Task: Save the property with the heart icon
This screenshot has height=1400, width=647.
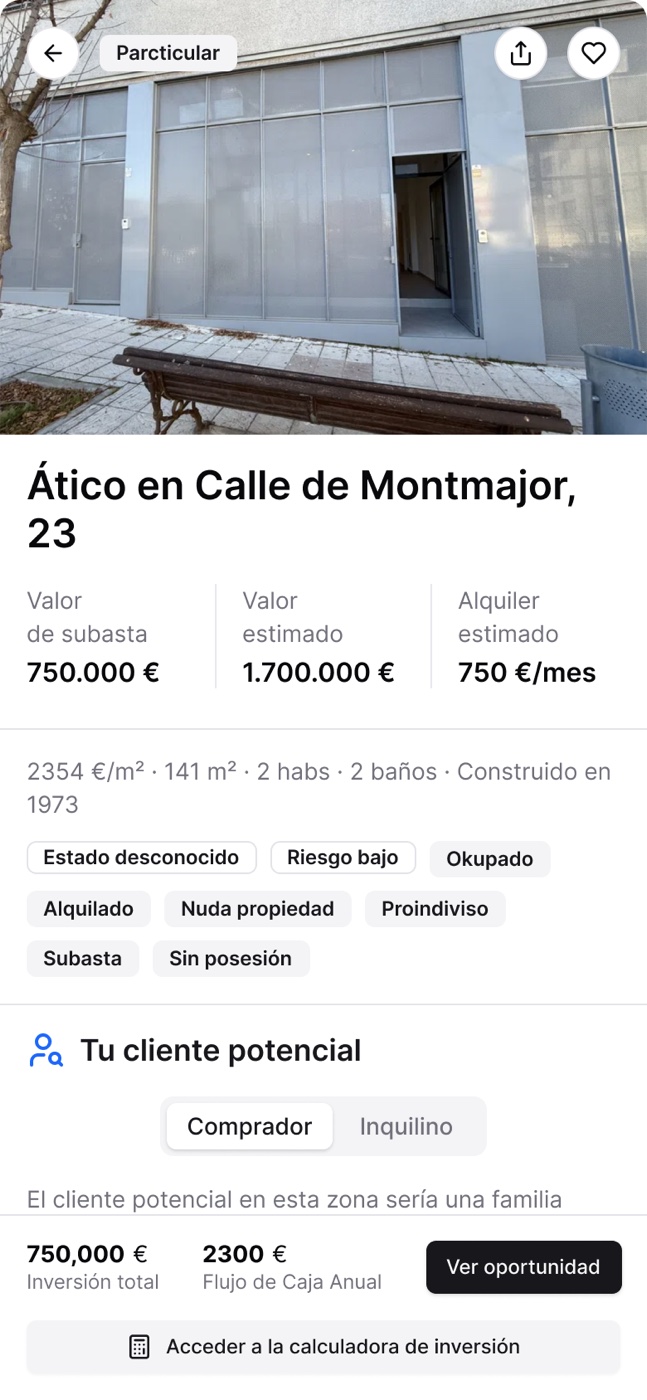Action: tap(594, 54)
